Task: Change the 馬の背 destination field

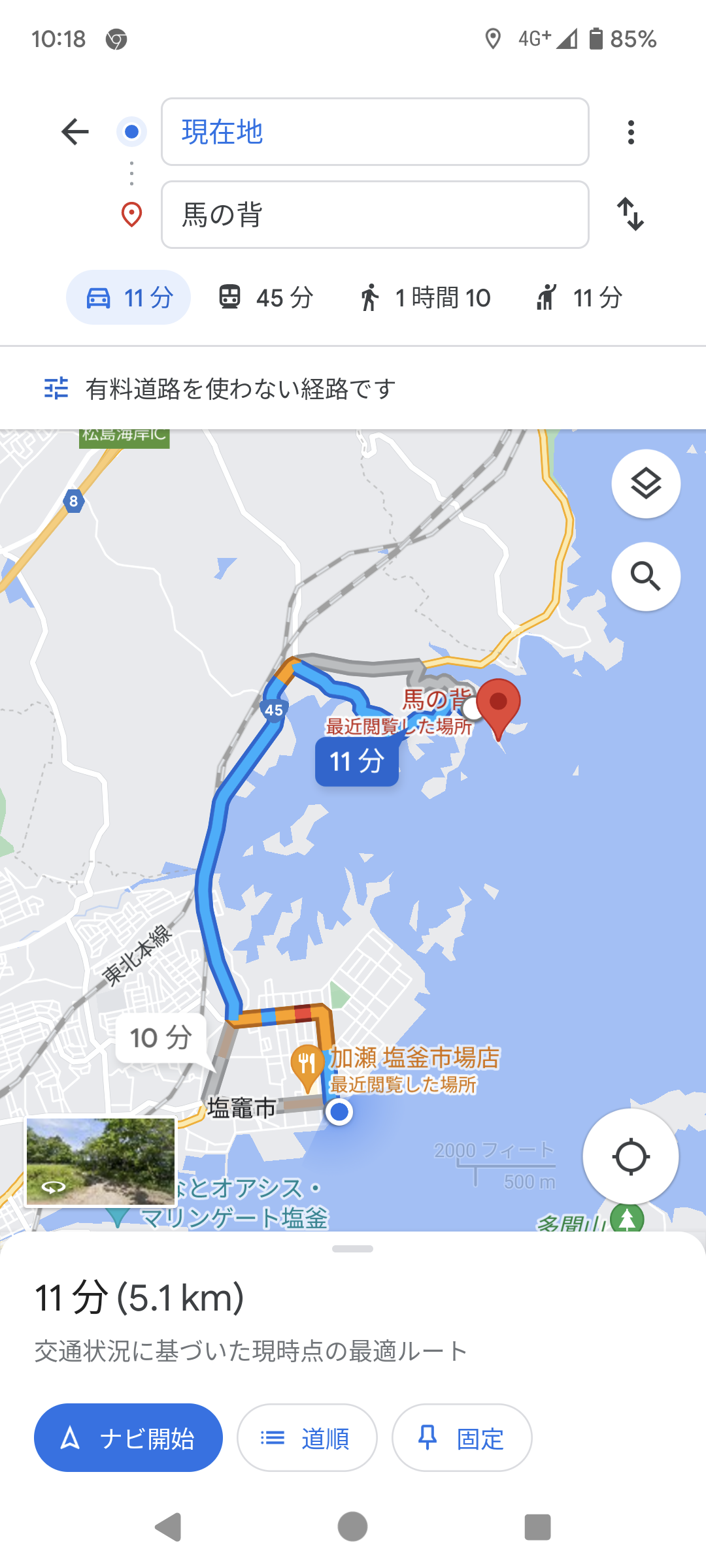Action: click(375, 215)
